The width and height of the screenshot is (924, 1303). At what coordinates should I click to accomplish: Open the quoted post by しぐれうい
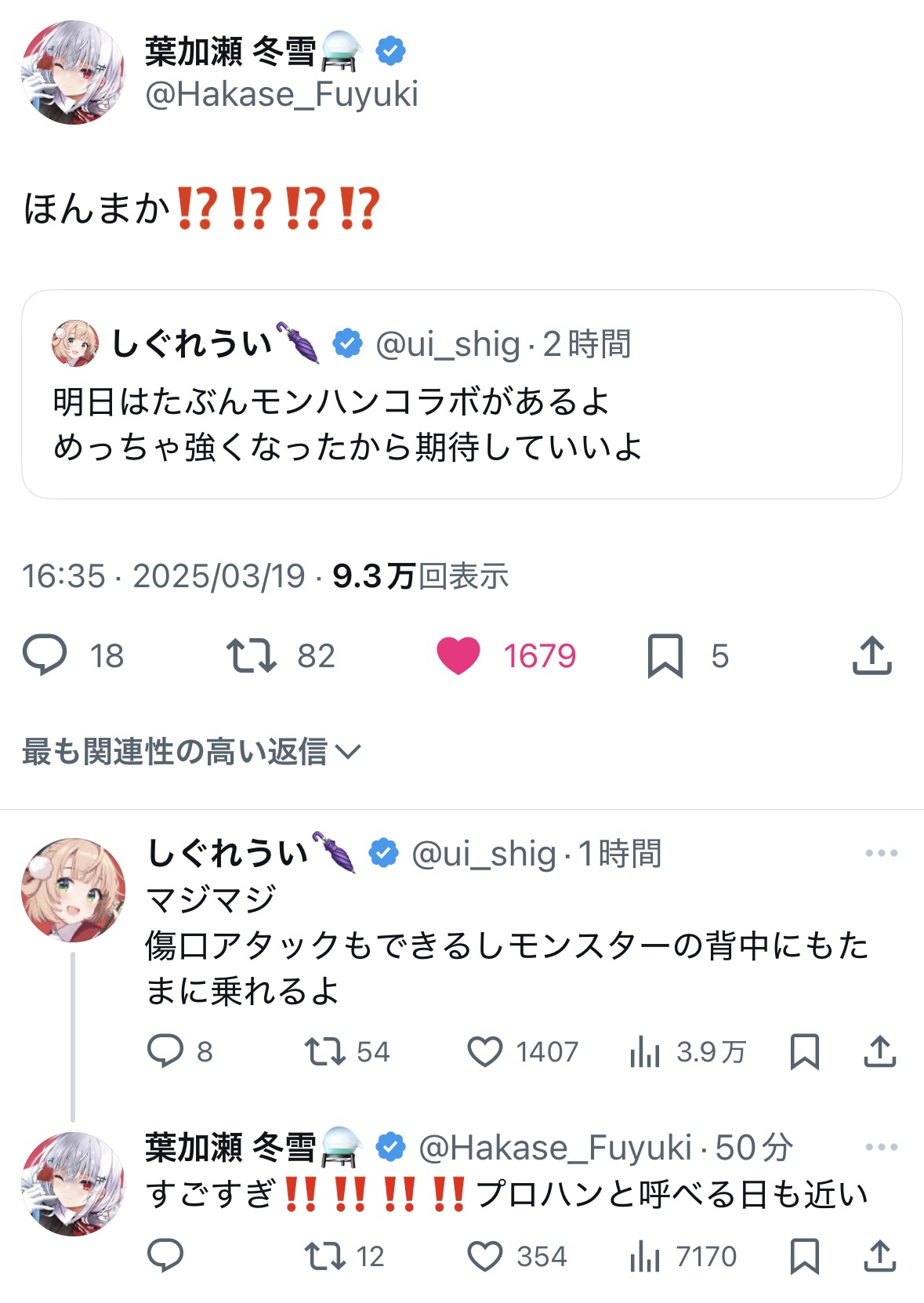tap(462, 394)
